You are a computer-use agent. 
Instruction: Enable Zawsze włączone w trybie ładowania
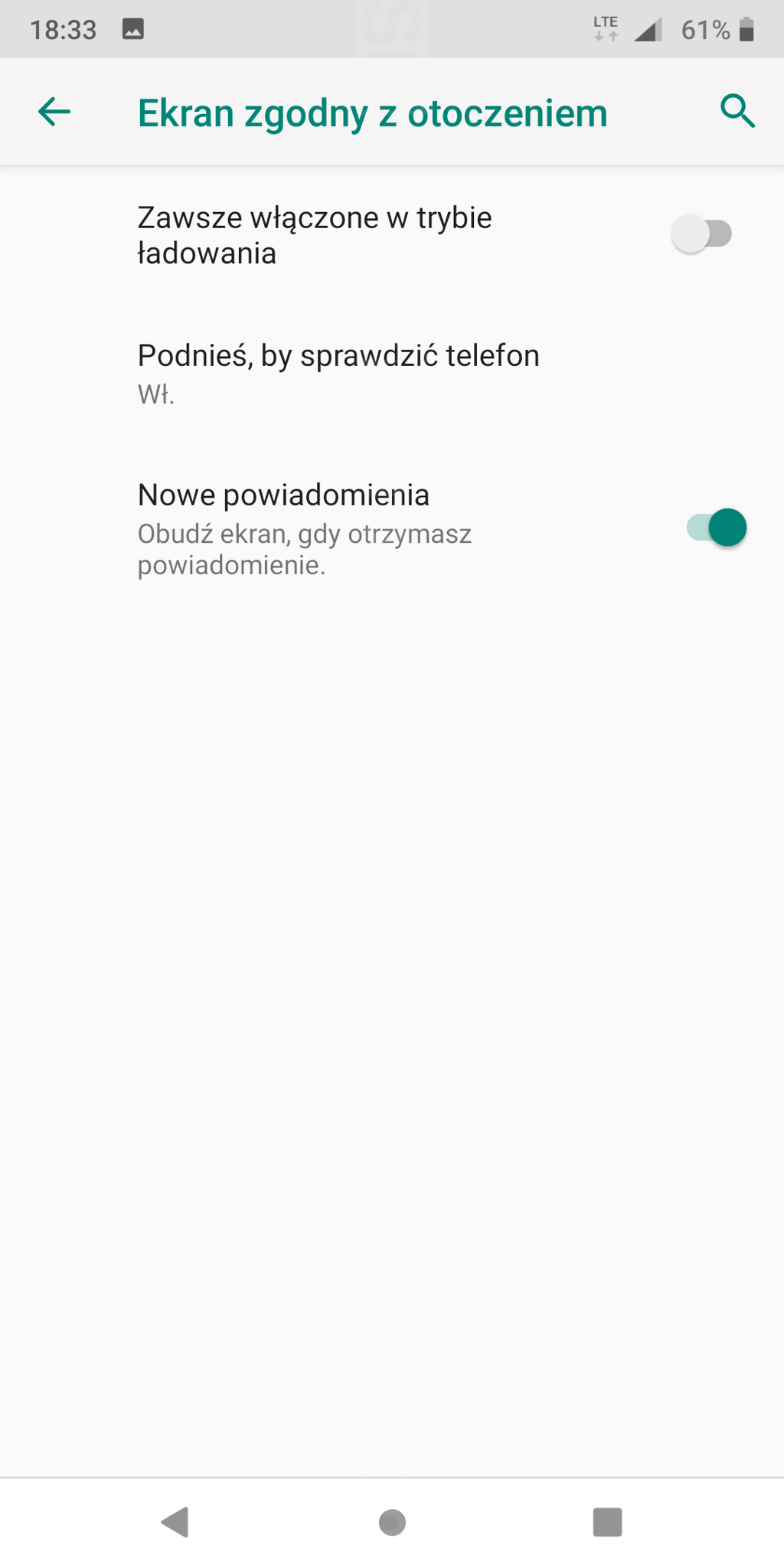[x=701, y=234]
